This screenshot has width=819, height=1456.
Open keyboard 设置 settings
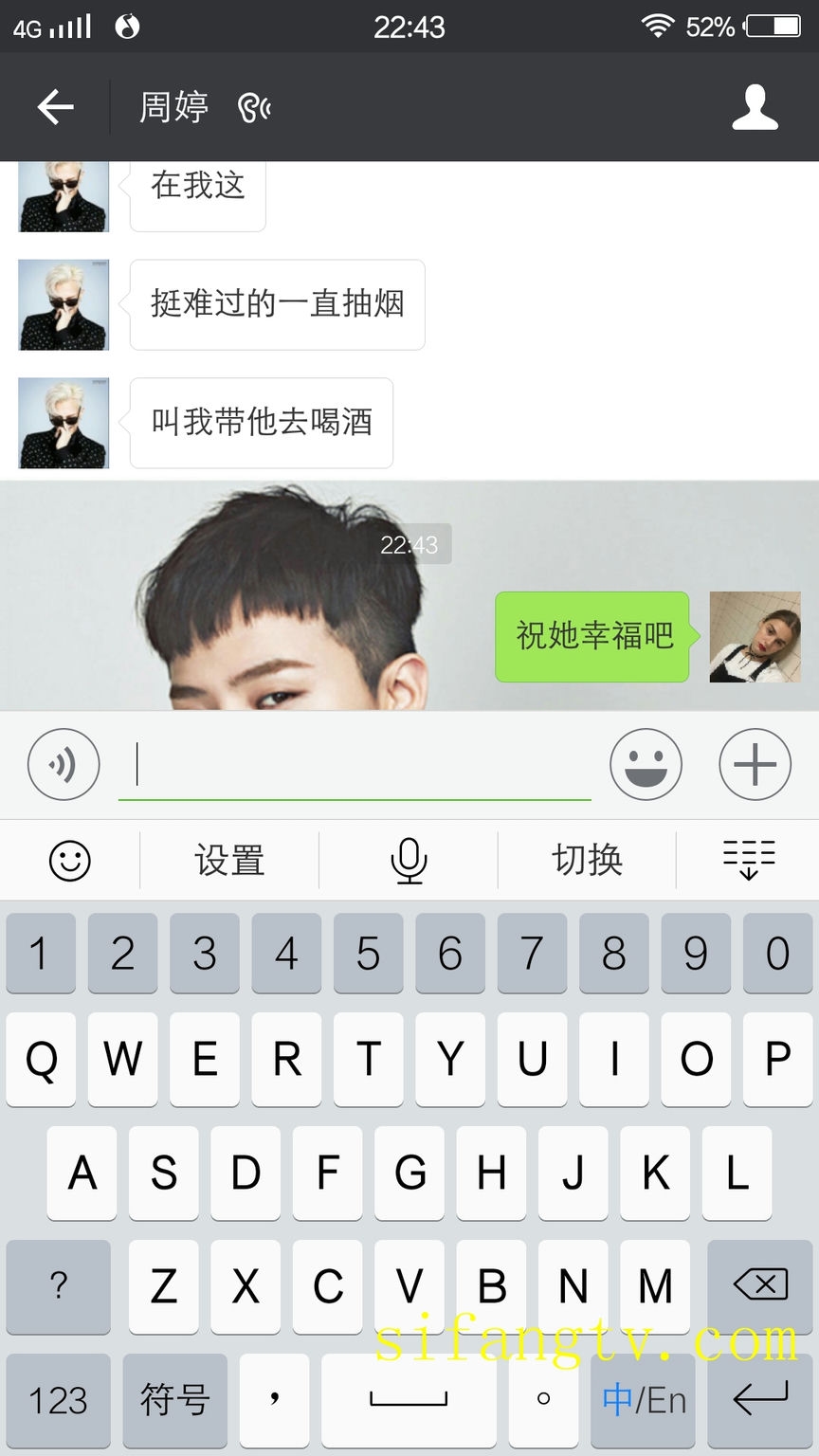(x=229, y=861)
